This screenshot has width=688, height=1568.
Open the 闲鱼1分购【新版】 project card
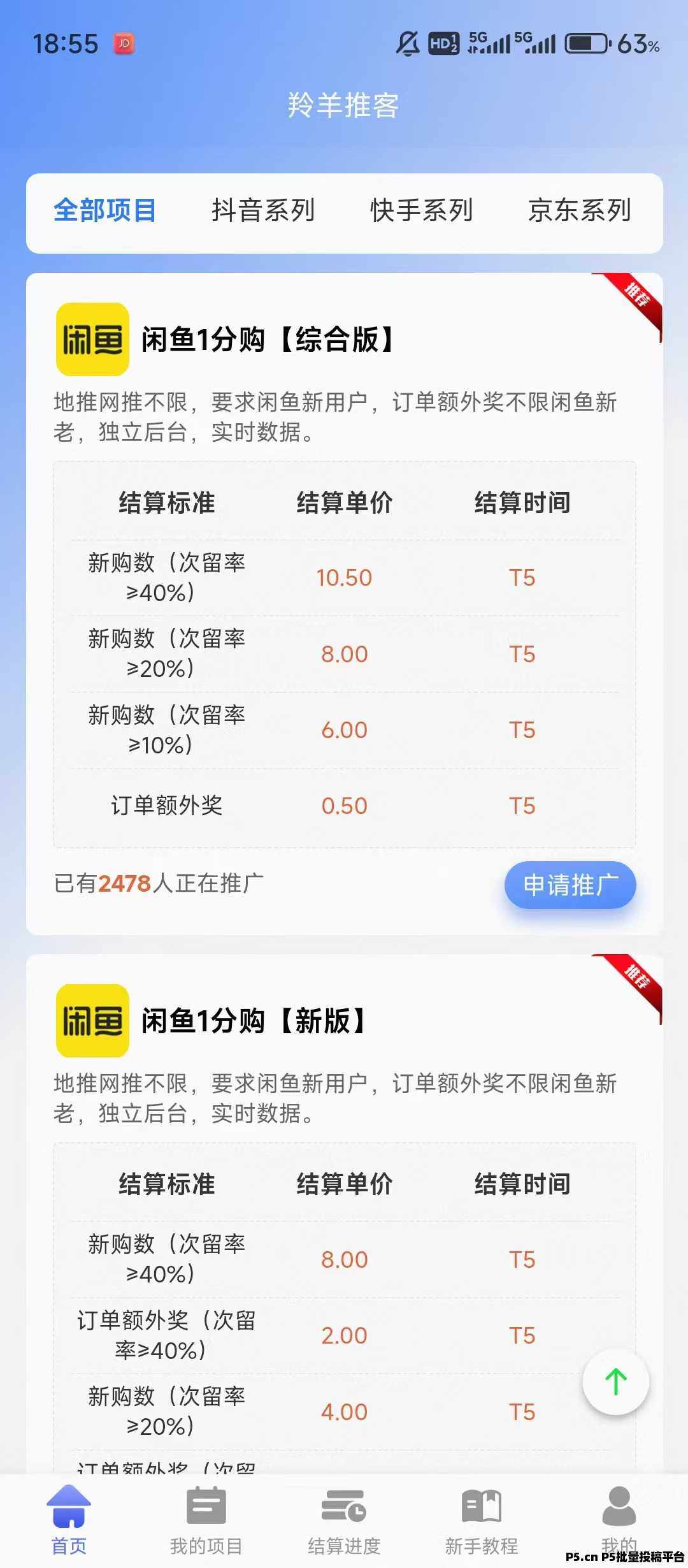(254, 1020)
